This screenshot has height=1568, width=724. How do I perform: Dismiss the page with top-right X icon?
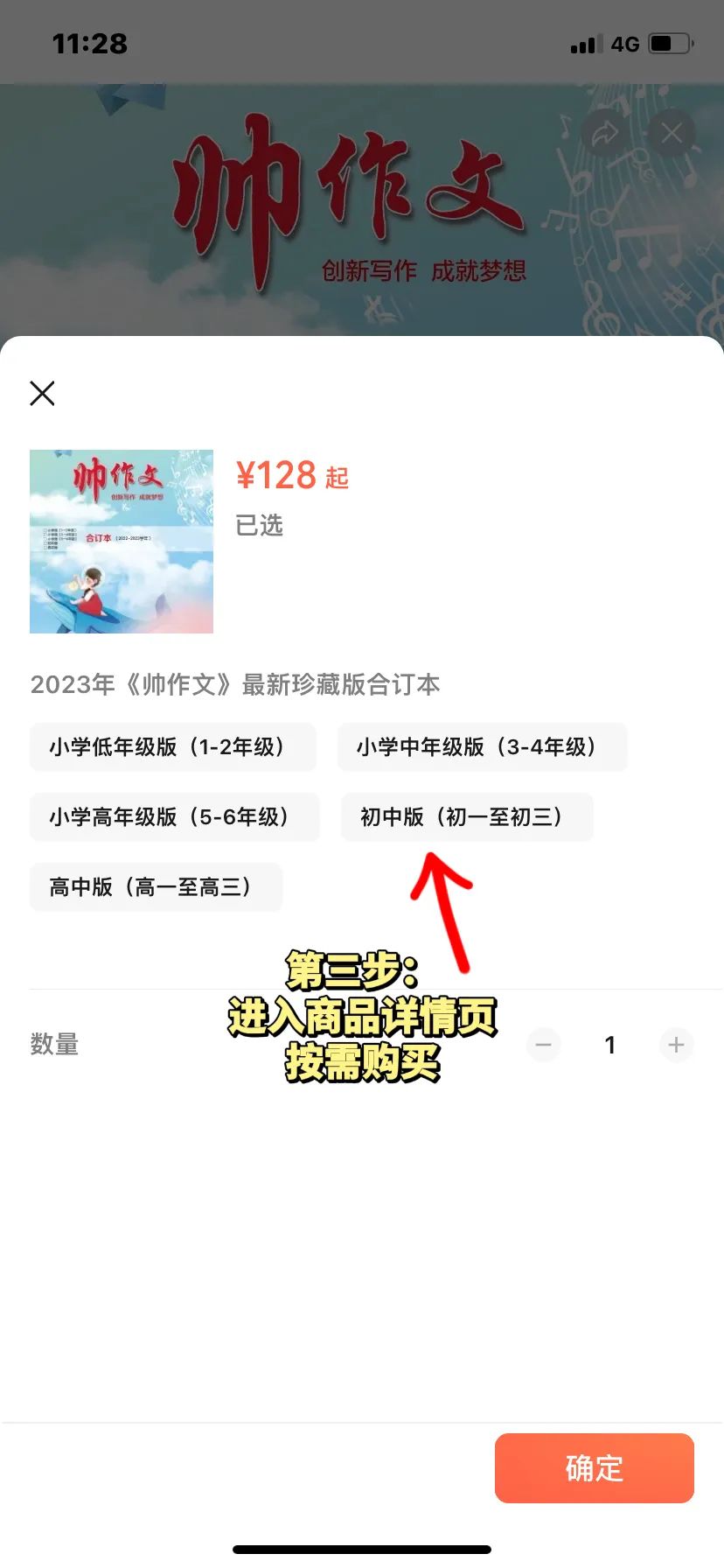click(672, 134)
